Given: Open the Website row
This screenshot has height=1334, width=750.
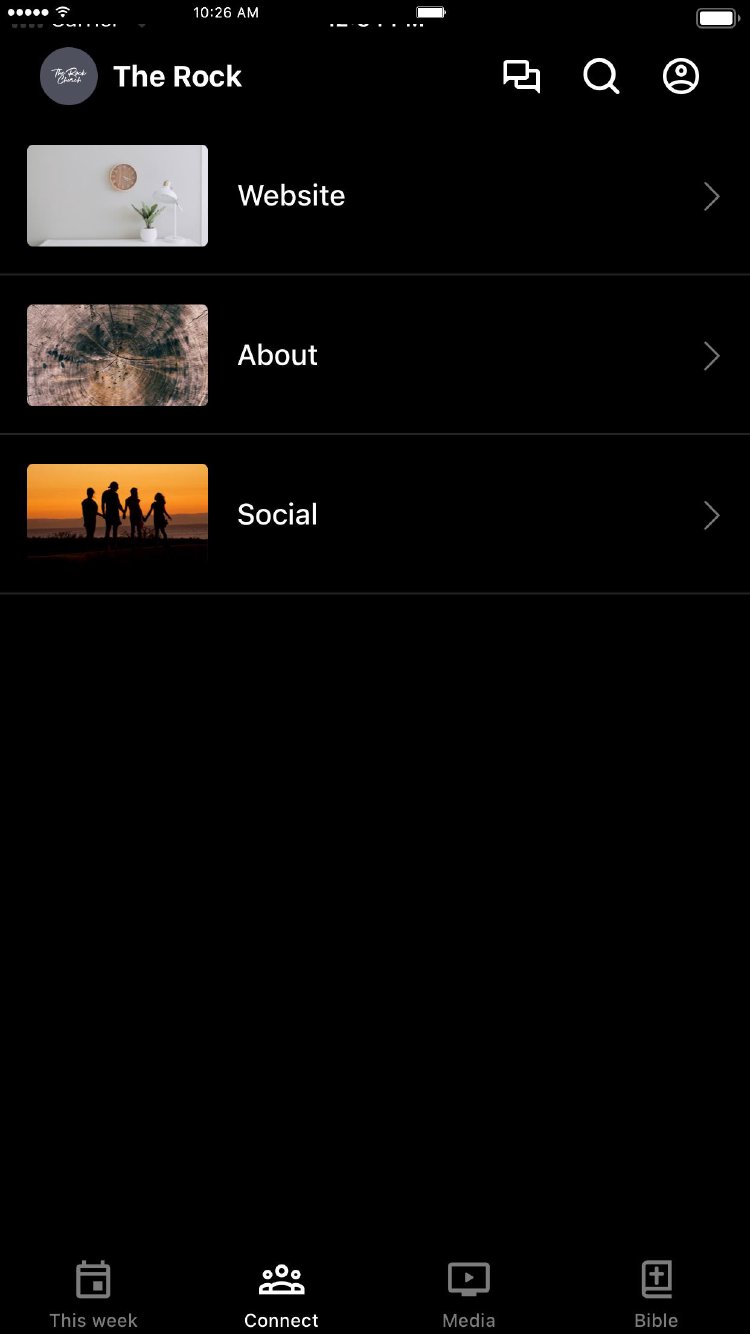Looking at the screenshot, I should point(375,196).
